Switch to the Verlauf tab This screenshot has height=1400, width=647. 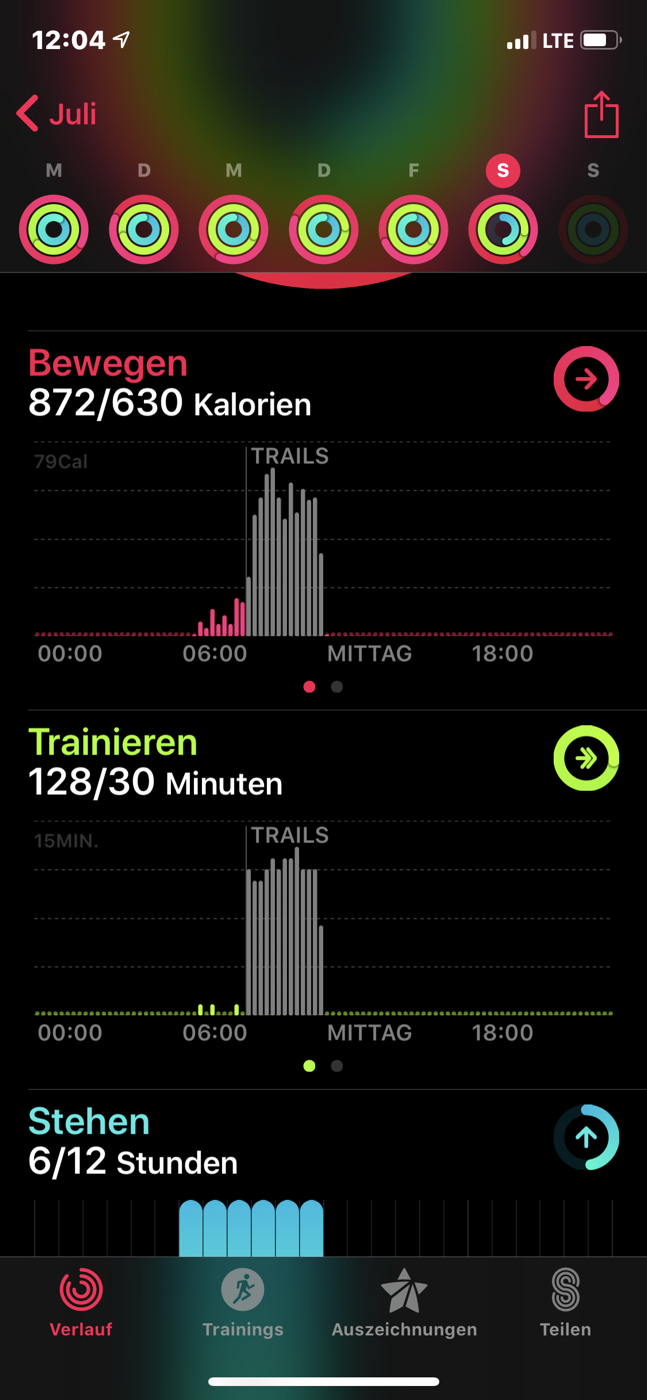pyautogui.click(x=81, y=1303)
